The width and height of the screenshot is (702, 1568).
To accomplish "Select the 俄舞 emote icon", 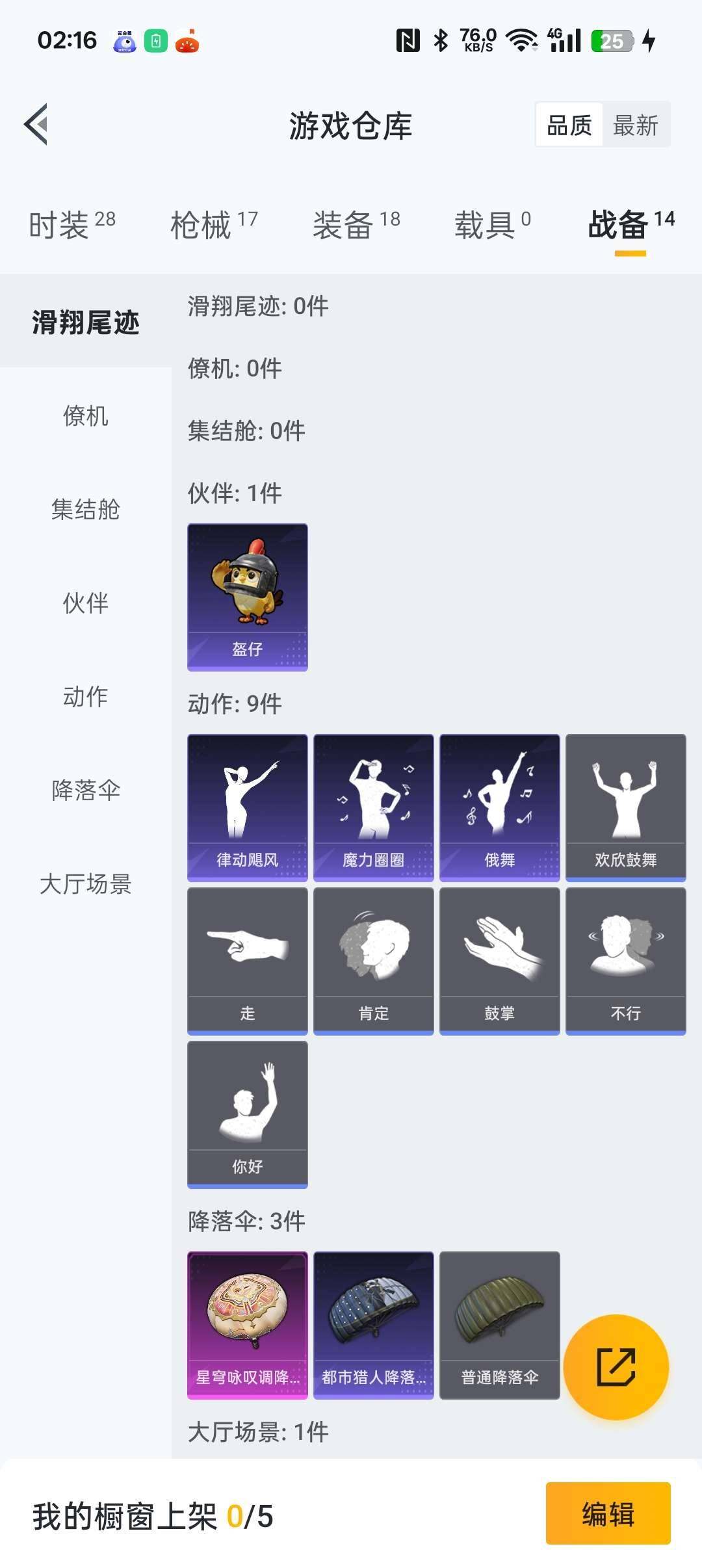I will [x=499, y=806].
